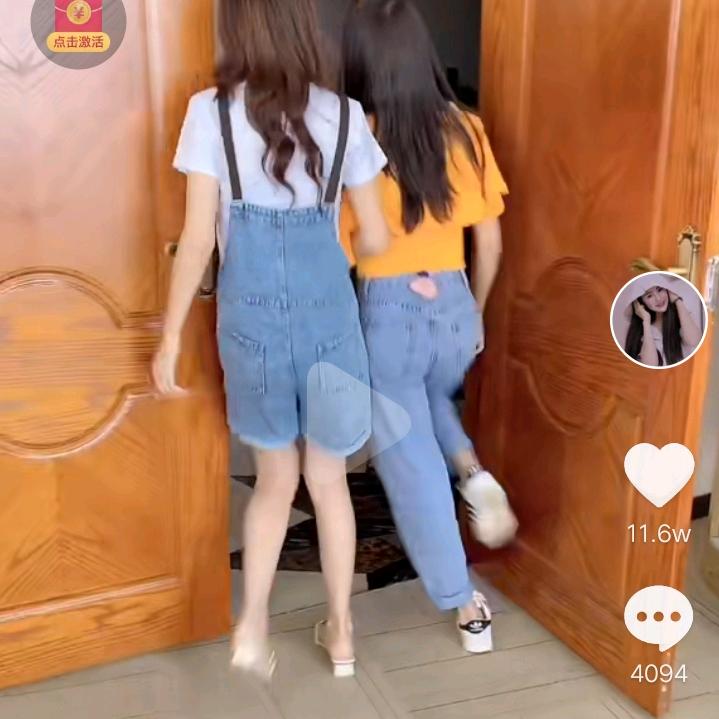This screenshot has height=719, width=719.
Task: Open the video creator's profile avatar
Action: pyautogui.click(x=658, y=320)
